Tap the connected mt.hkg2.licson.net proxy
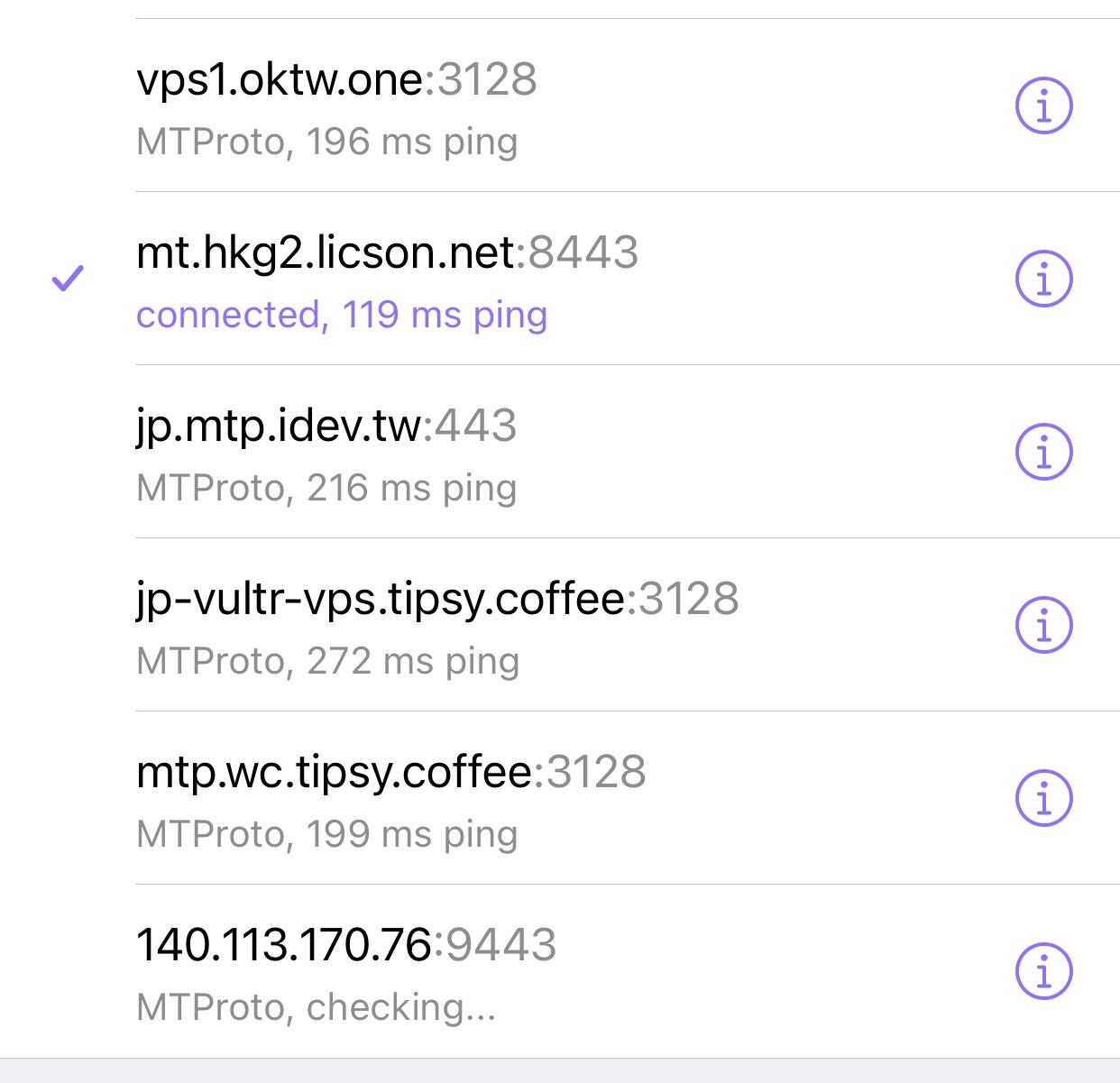Viewport: 1120px width, 1083px height. click(560, 279)
